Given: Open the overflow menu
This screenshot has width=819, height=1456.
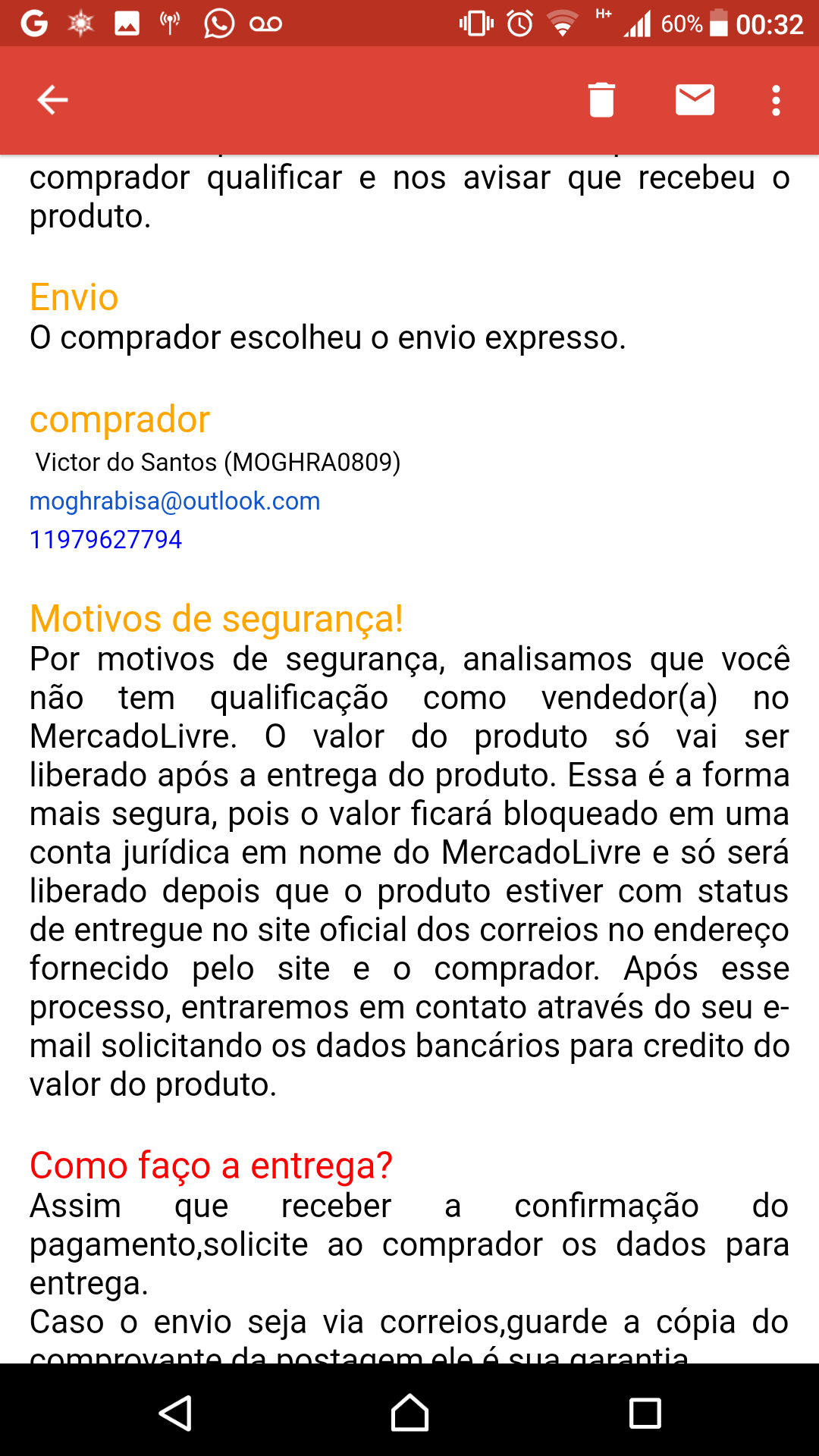Looking at the screenshot, I should [776, 100].
